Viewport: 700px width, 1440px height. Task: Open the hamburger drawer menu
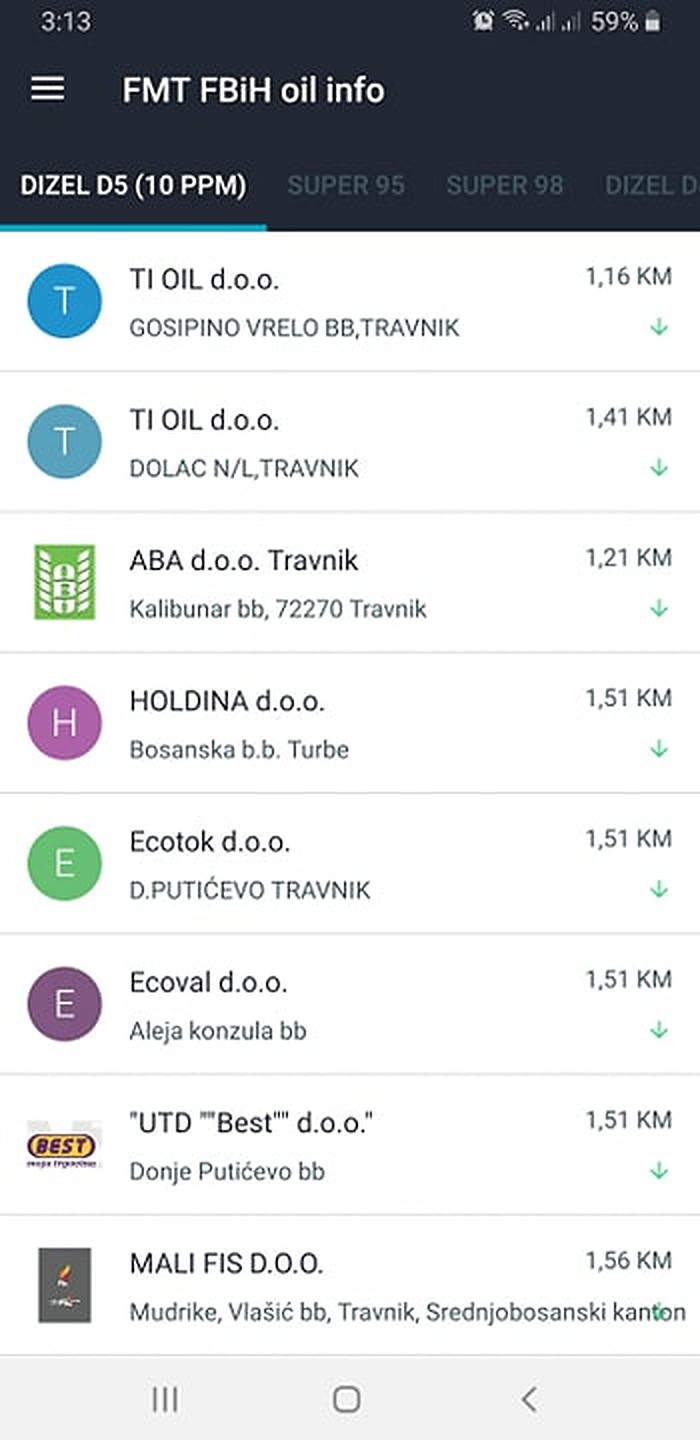coord(48,89)
